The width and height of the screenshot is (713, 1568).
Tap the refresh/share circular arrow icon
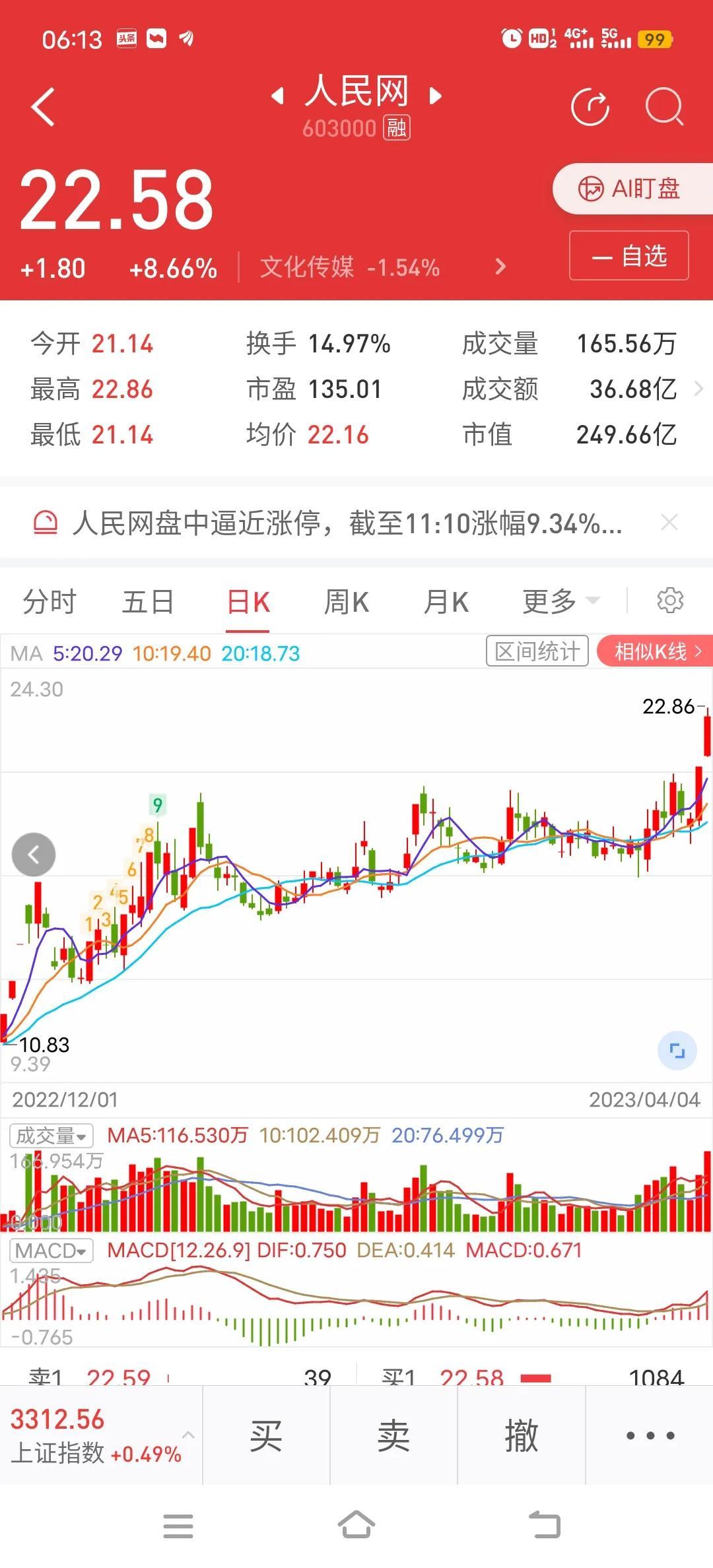pos(590,107)
